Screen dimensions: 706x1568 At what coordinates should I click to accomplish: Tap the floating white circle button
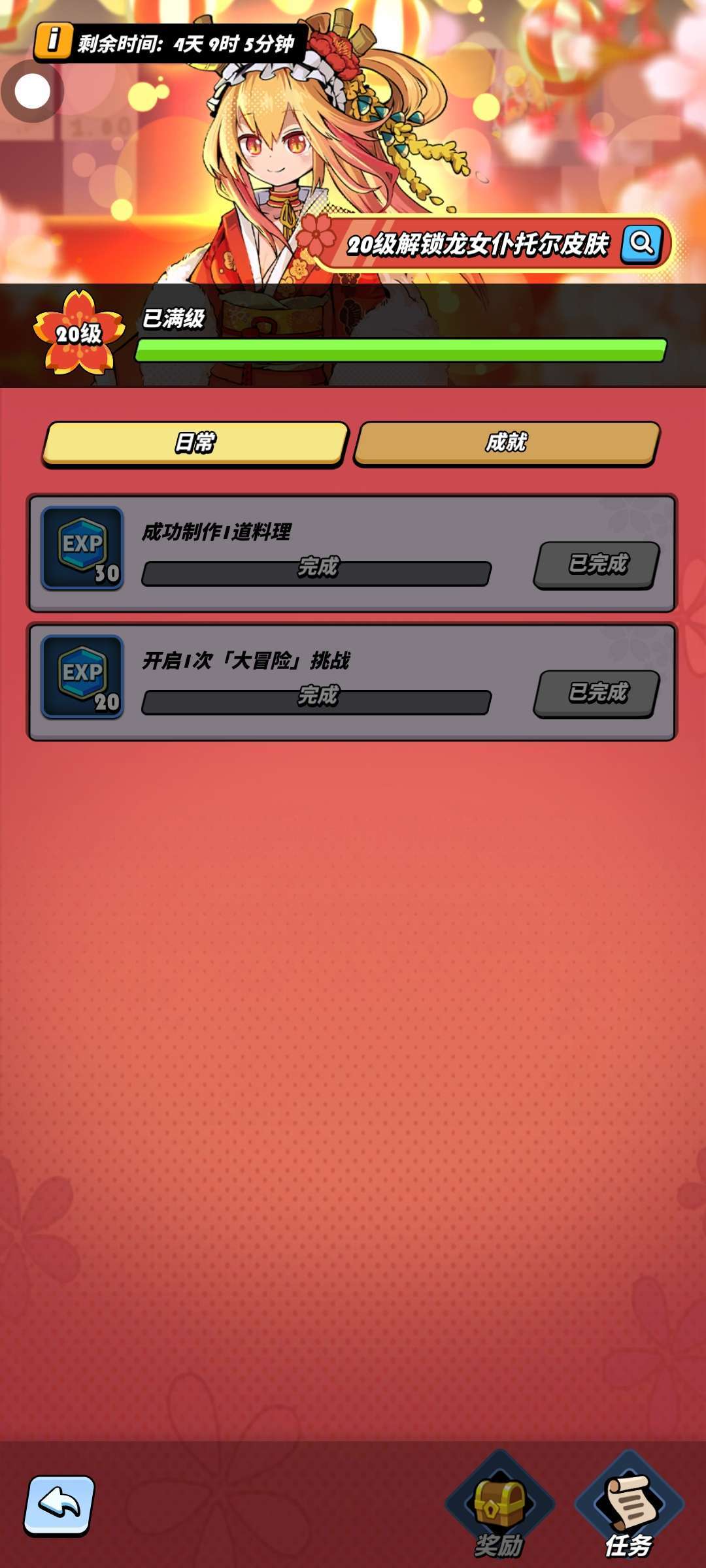pyautogui.click(x=32, y=91)
